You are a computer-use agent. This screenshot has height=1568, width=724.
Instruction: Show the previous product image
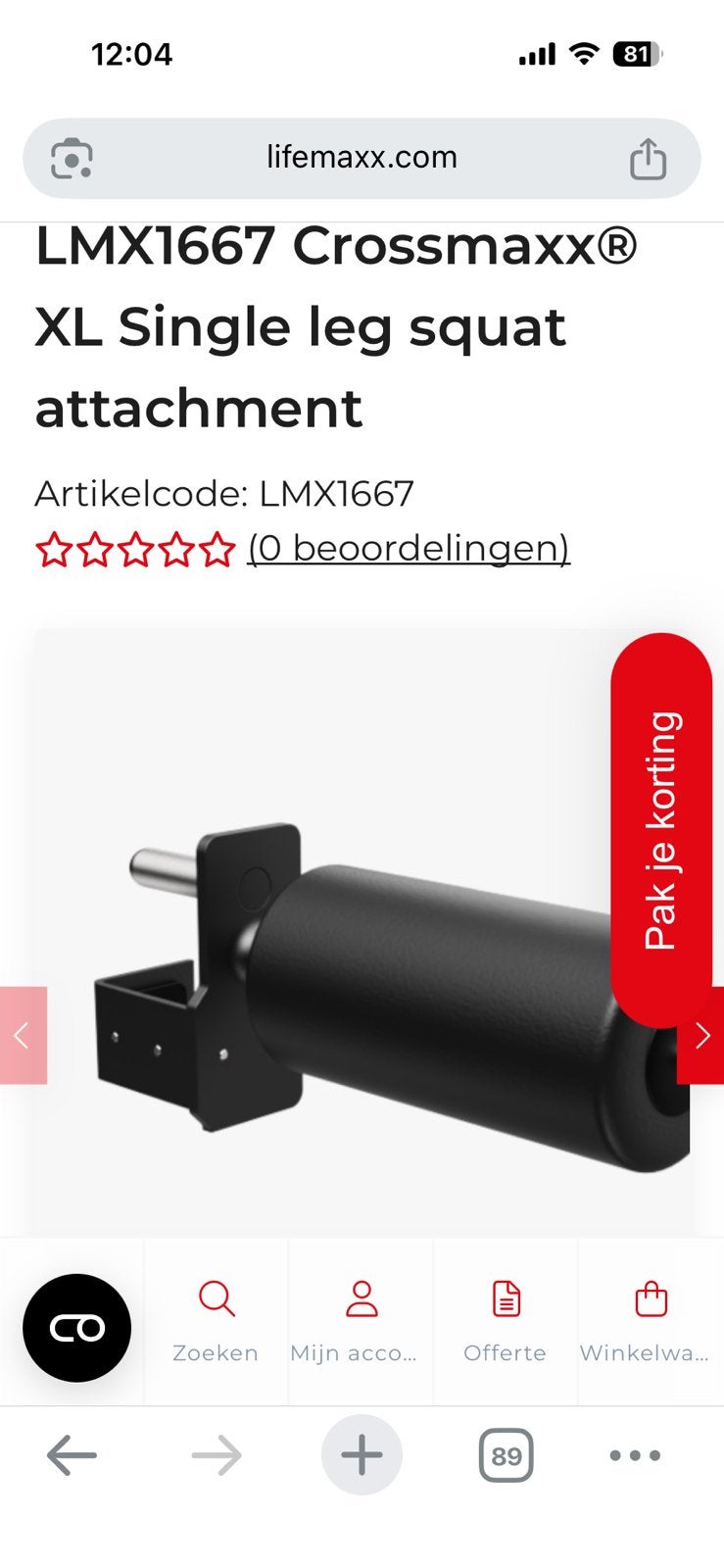[x=23, y=1035]
